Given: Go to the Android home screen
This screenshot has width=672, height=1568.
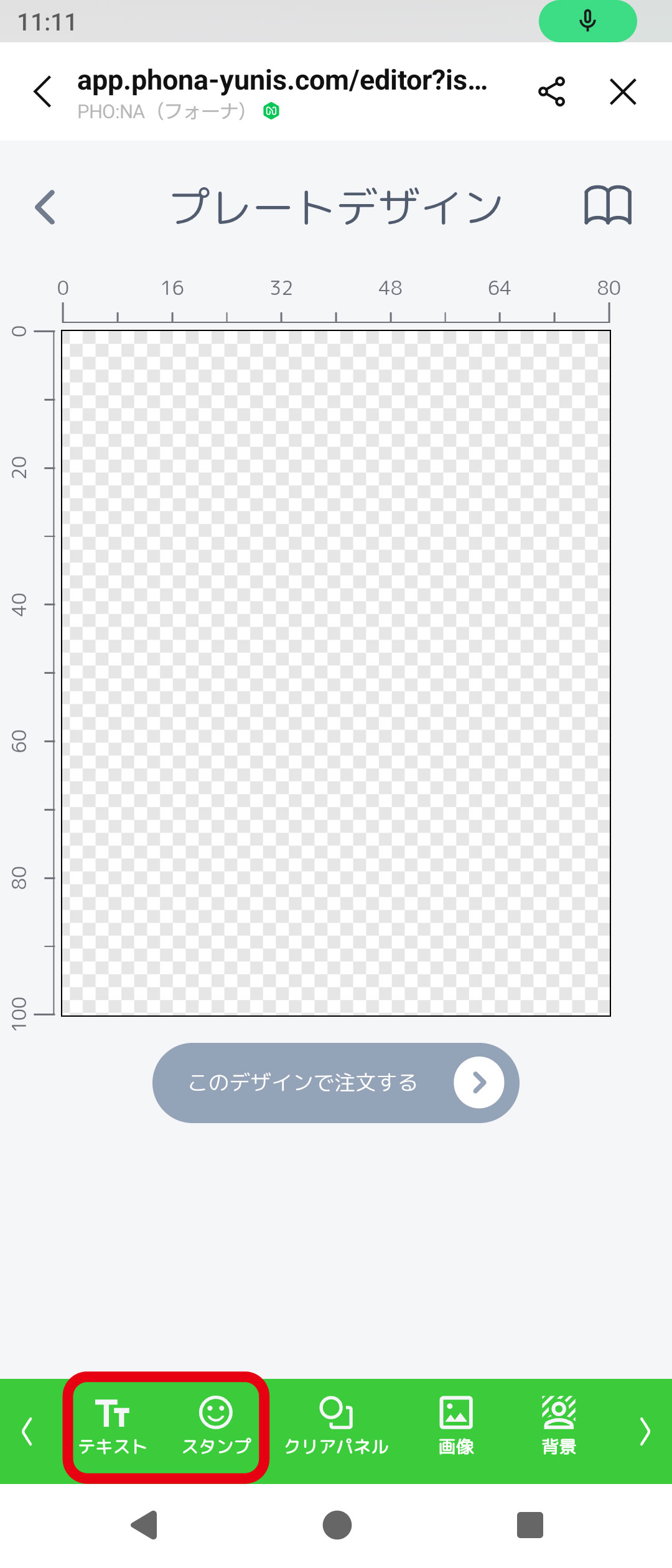Looking at the screenshot, I should [337, 1525].
